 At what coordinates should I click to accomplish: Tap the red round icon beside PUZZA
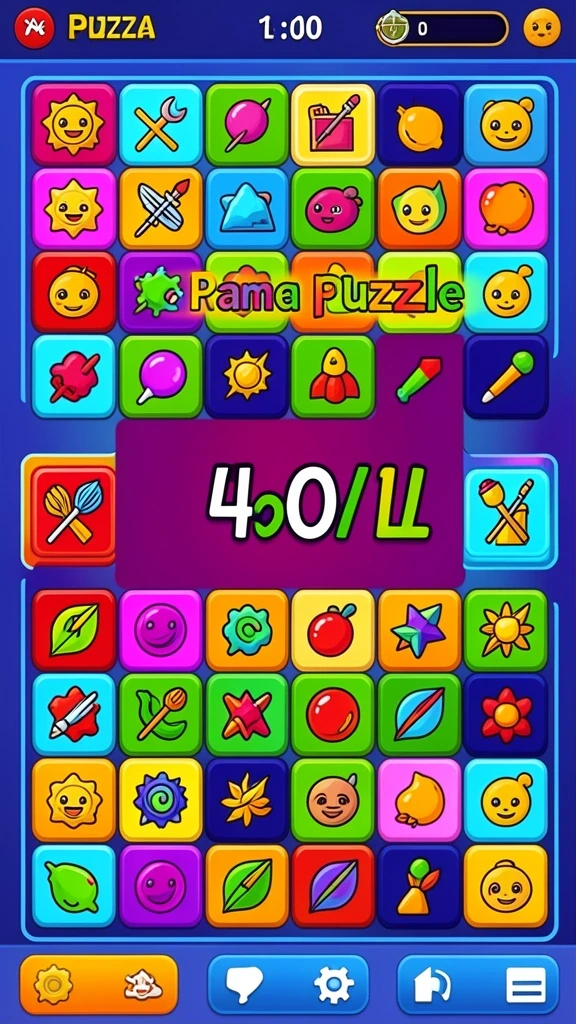pos(34,28)
